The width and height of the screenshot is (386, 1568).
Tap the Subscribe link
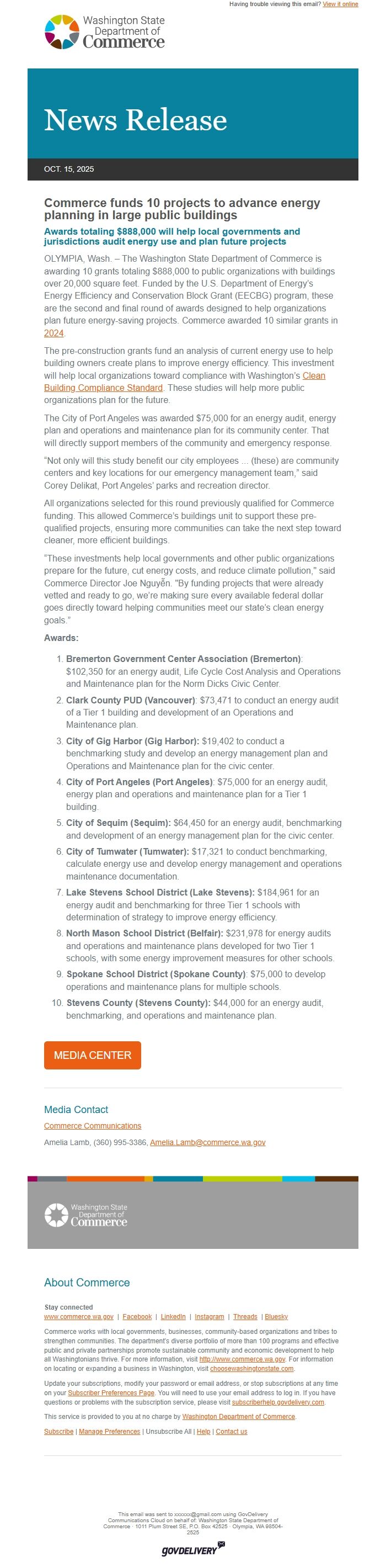(x=58, y=1431)
